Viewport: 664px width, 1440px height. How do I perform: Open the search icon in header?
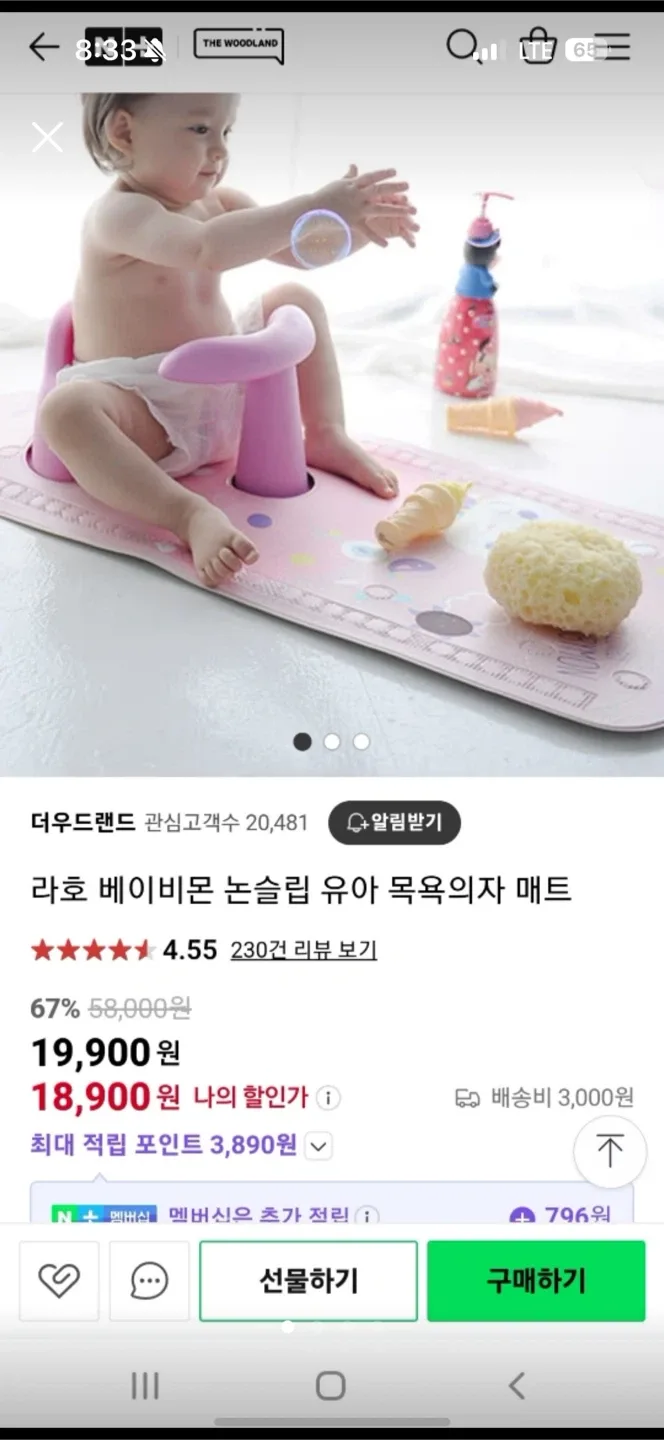coord(461,45)
